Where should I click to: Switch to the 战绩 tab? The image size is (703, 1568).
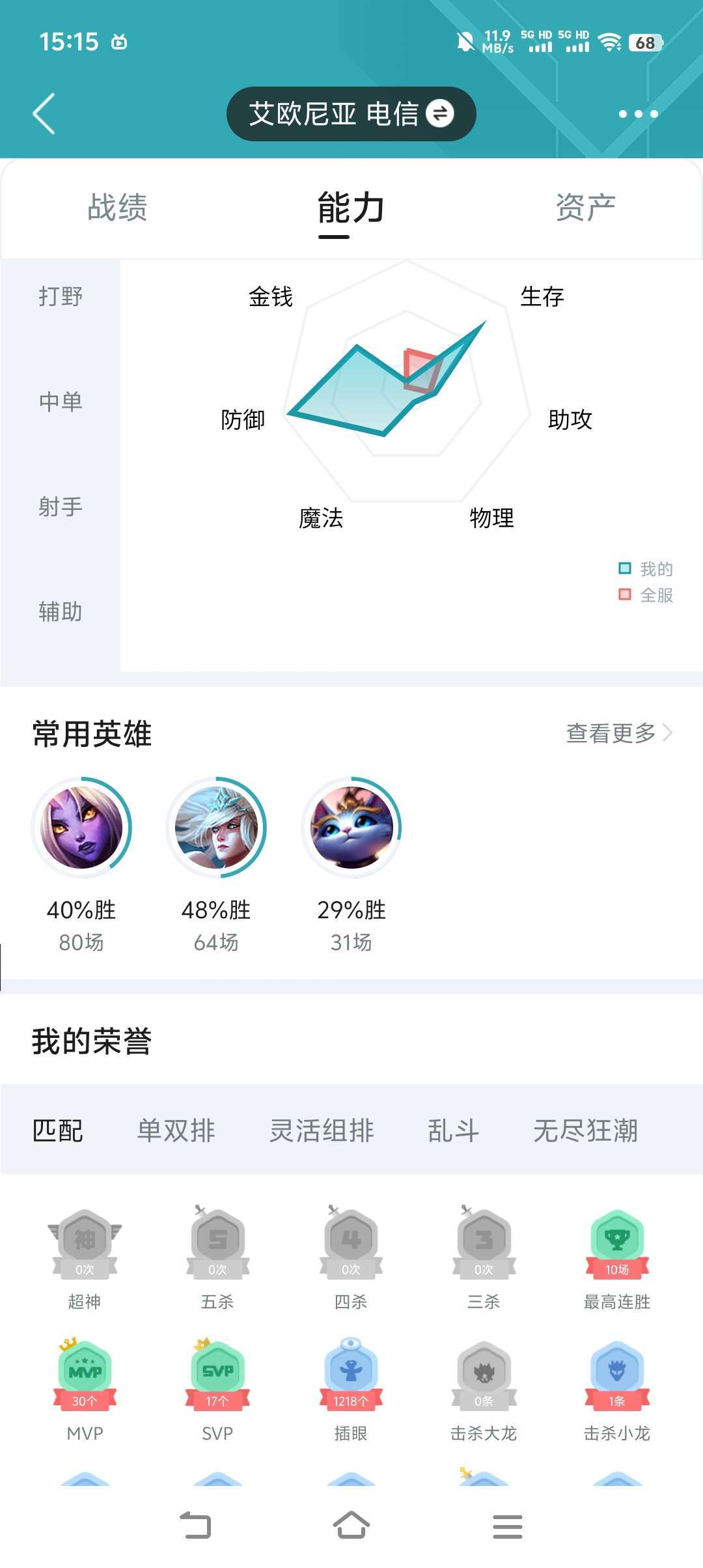click(x=118, y=208)
